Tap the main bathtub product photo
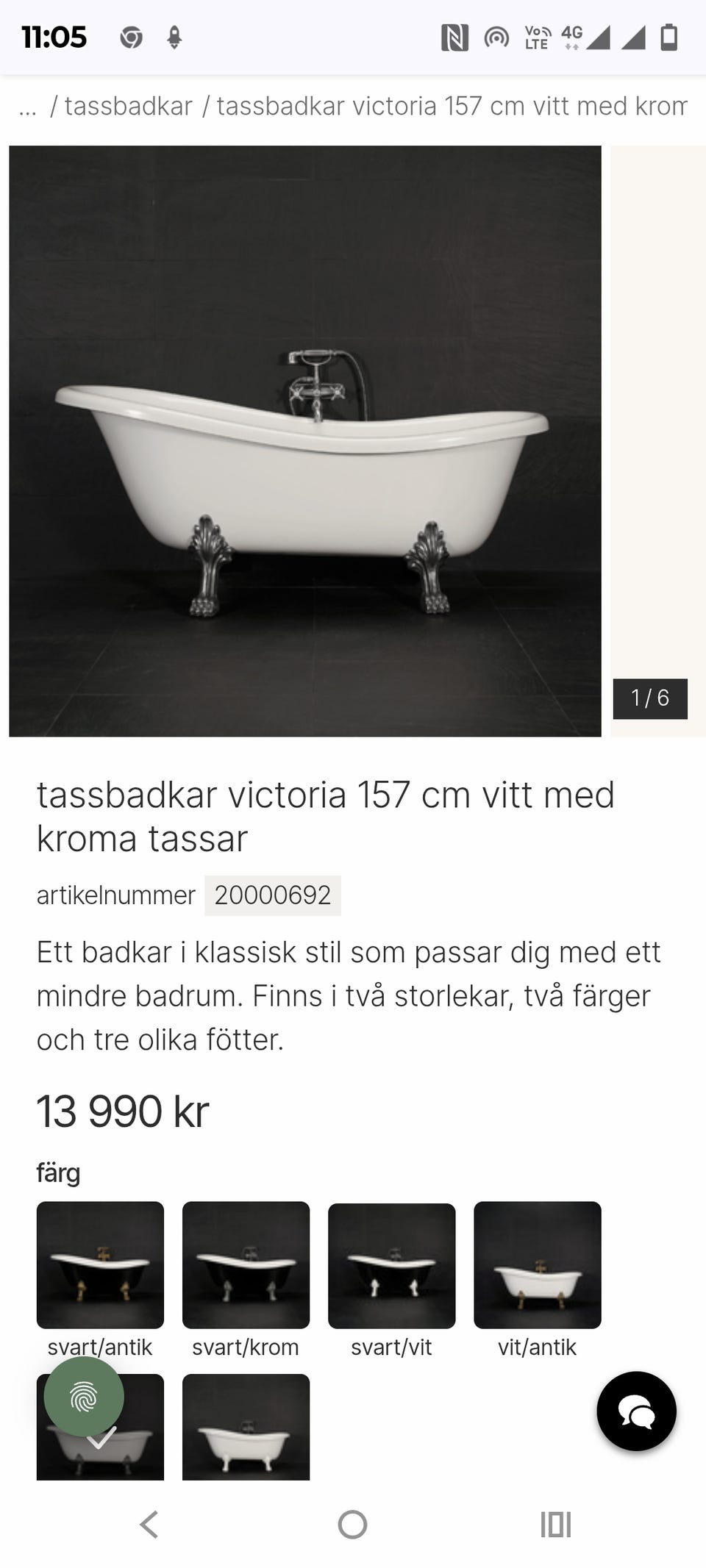 (x=305, y=441)
